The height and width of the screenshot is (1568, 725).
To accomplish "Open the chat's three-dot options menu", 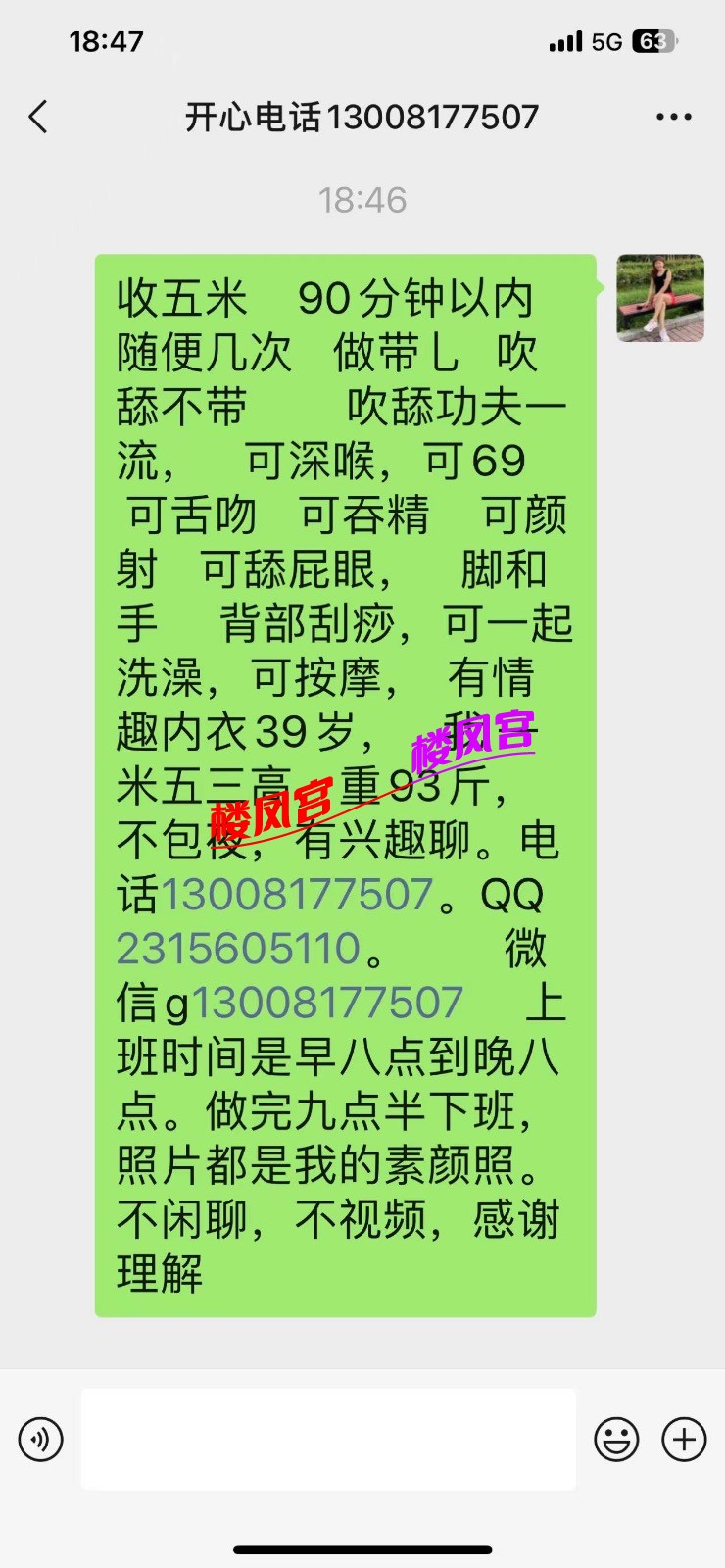I will pyautogui.click(x=673, y=118).
